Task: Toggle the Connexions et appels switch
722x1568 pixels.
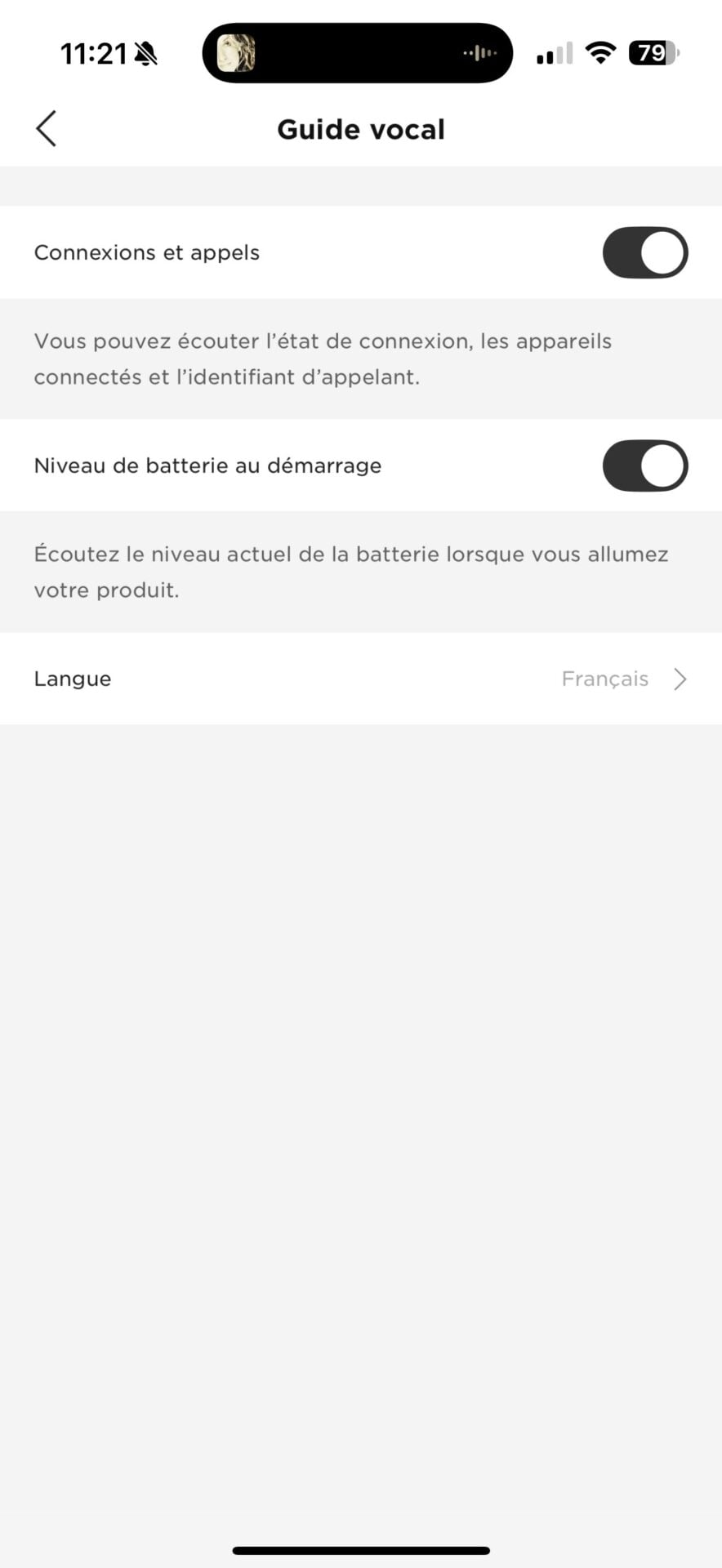Action: tap(644, 252)
